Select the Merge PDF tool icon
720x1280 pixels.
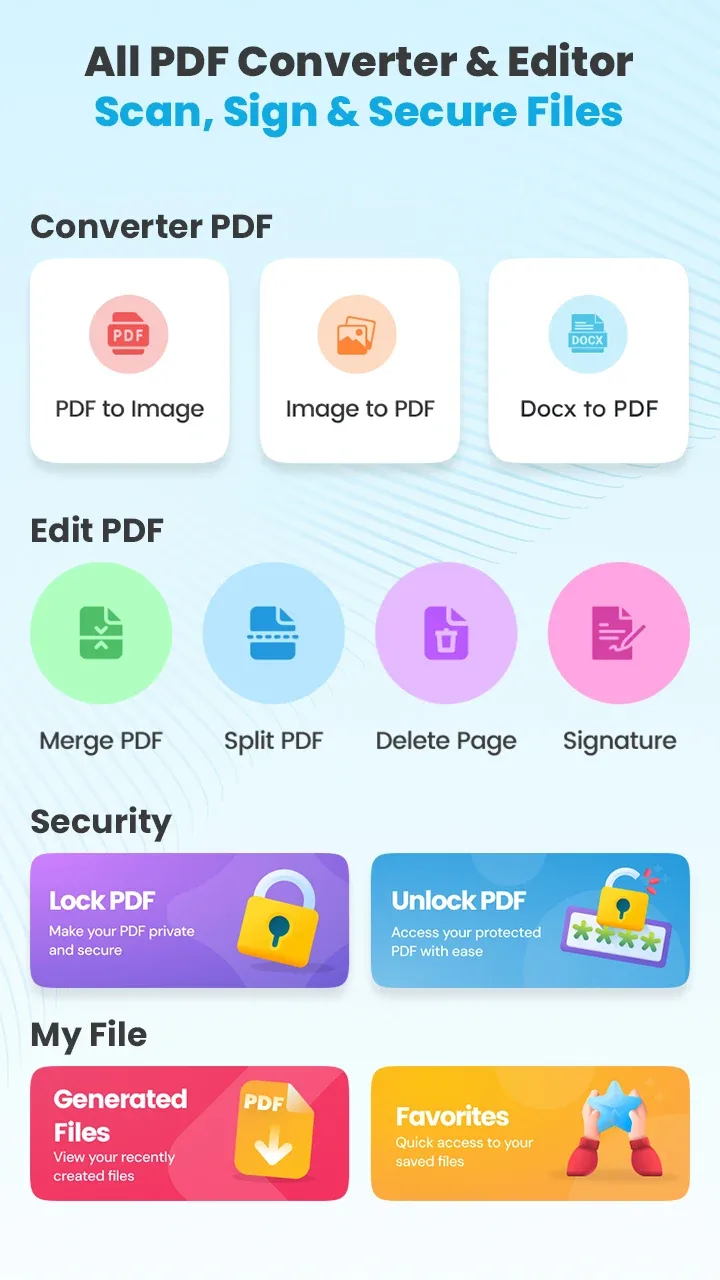coord(101,633)
